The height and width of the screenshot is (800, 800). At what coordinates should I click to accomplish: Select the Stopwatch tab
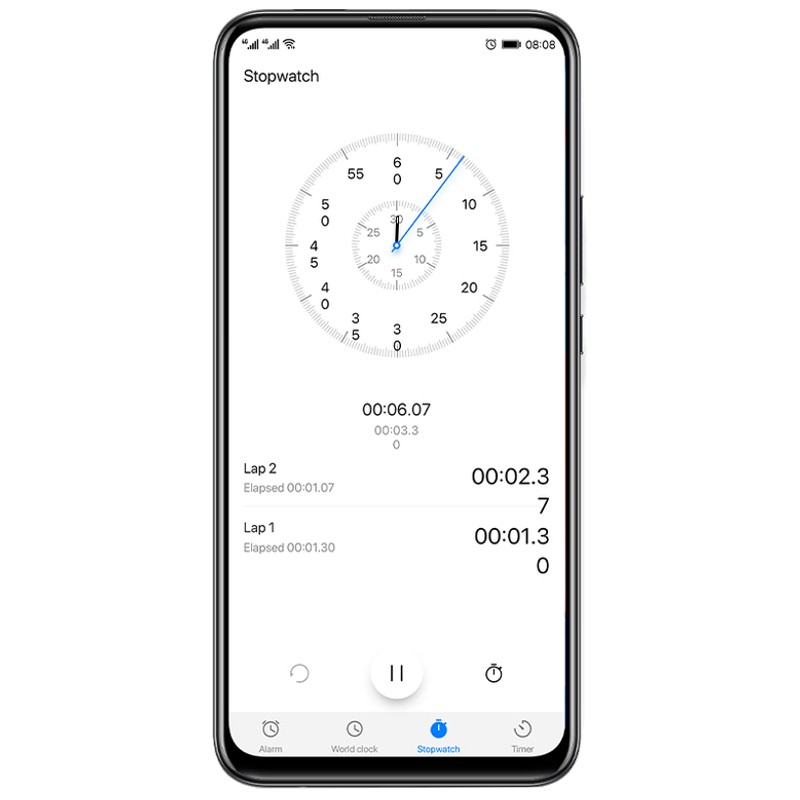pyautogui.click(x=438, y=735)
